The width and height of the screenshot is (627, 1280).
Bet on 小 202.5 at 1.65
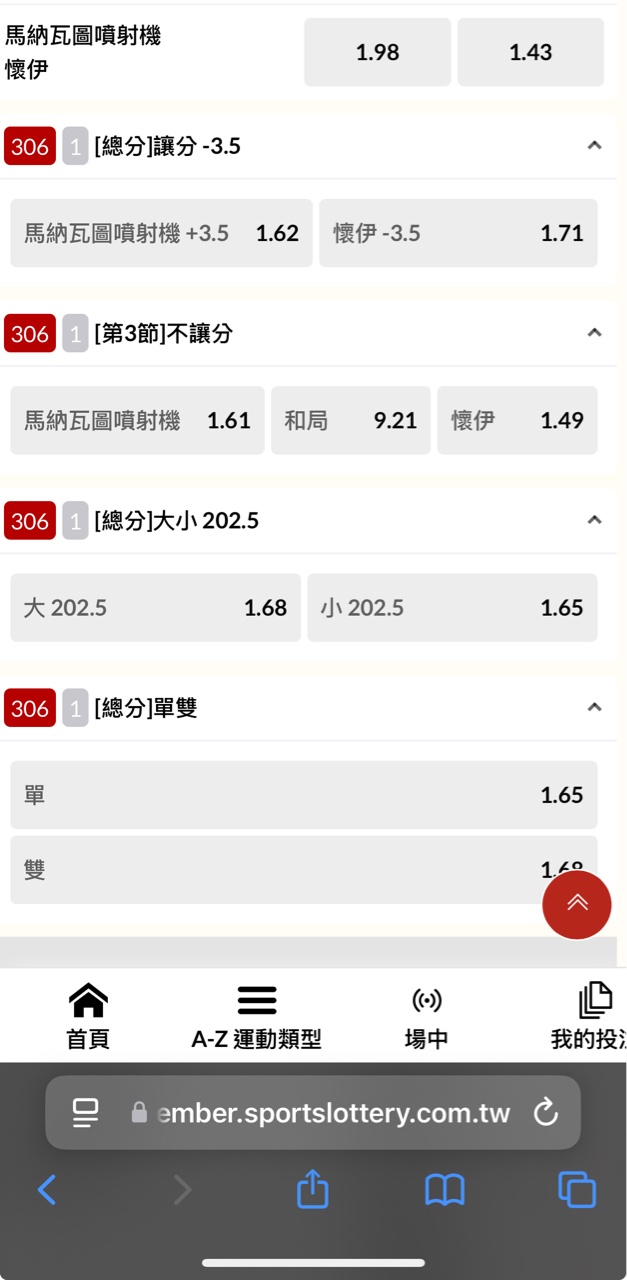click(x=452, y=608)
